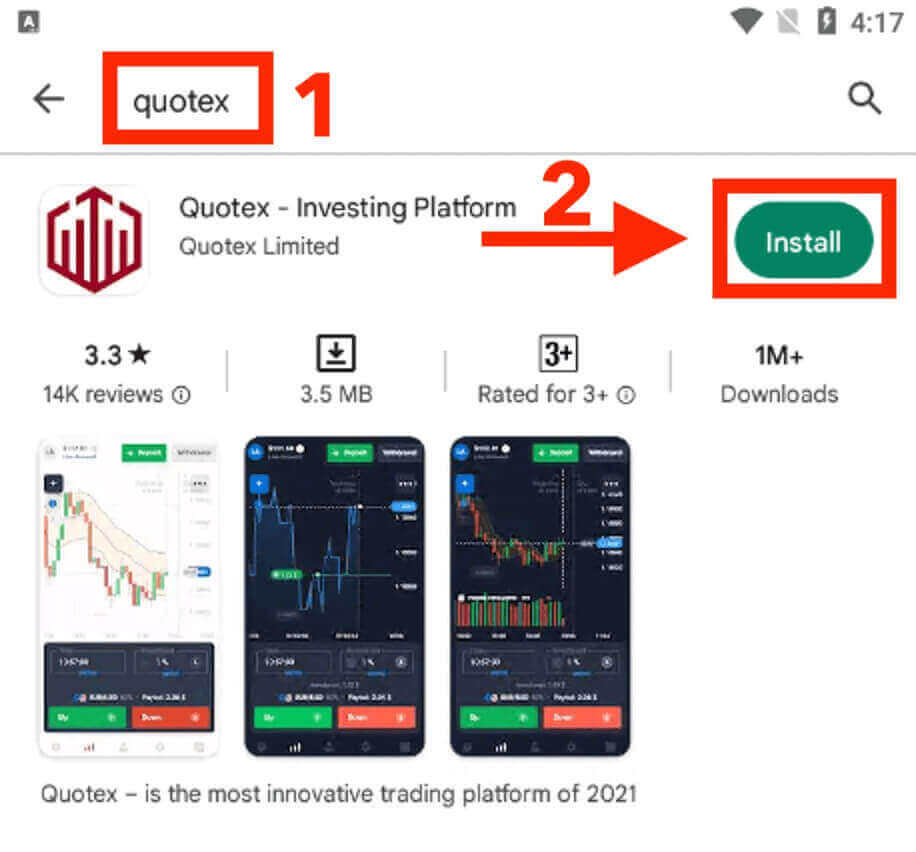The height and width of the screenshot is (852, 916).
Task: Tap the magnifier search icon
Action: (x=864, y=98)
